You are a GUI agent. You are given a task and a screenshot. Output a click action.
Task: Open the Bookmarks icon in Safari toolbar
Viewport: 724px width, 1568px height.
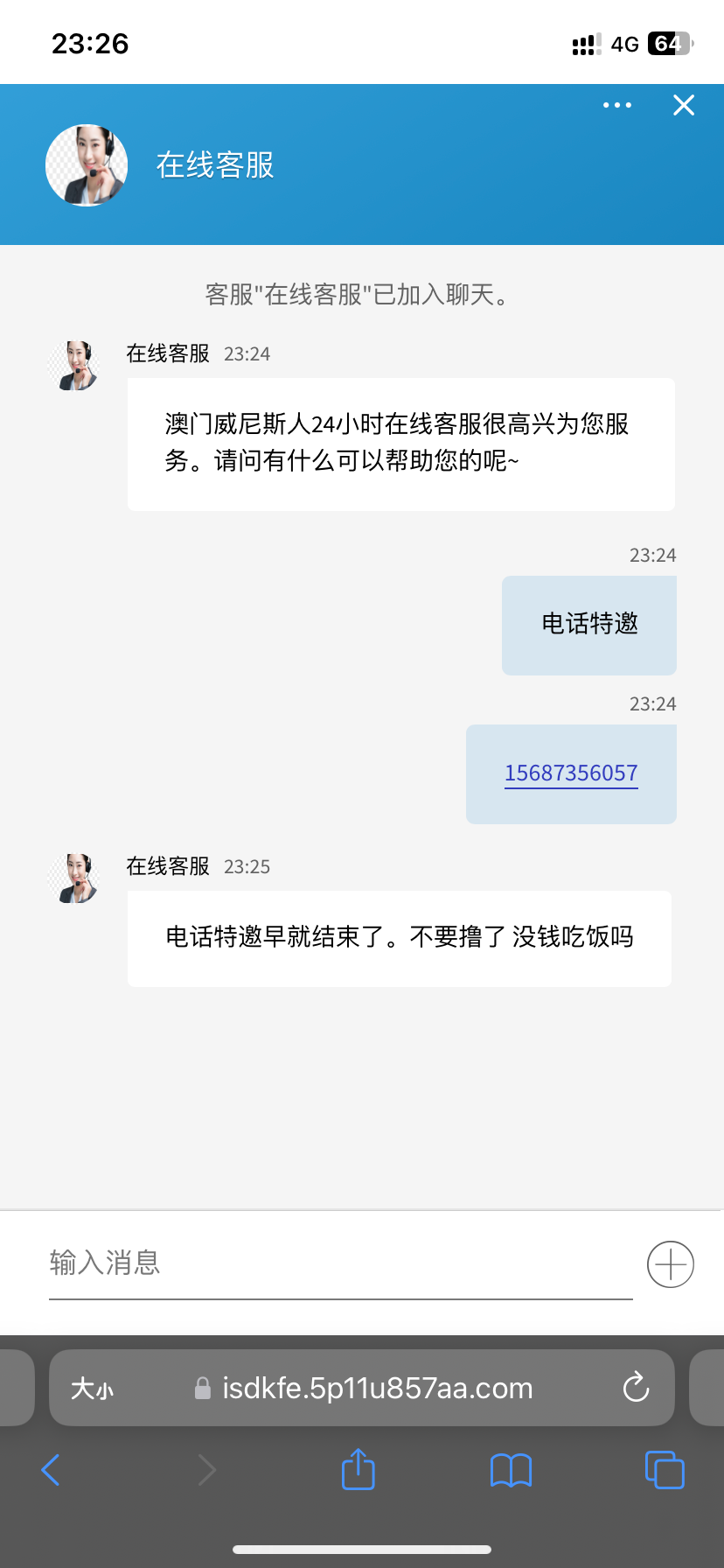(x=511, y=1469)
